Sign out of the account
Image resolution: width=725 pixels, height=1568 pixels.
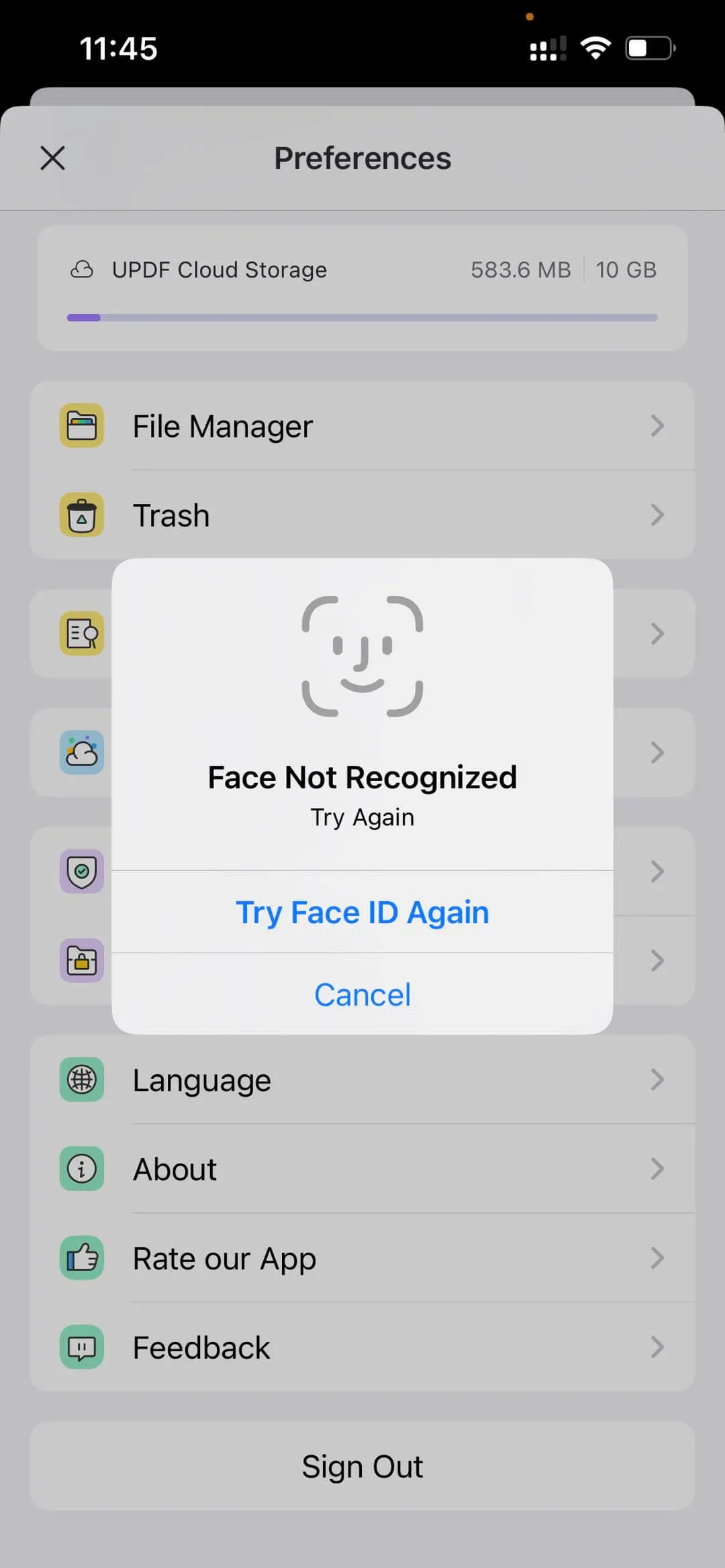tap(362, 1466)
